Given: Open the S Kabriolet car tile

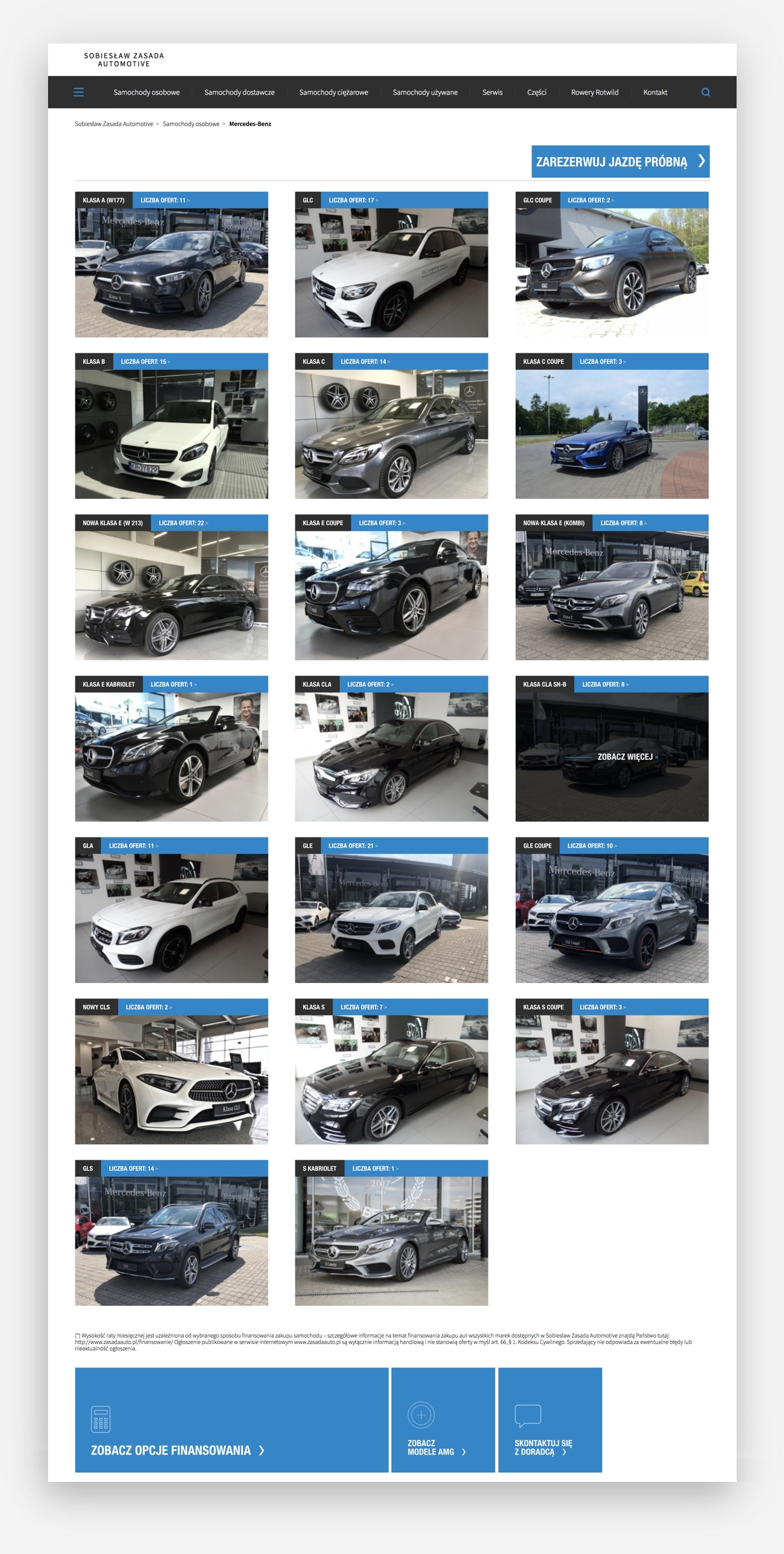Looking at the screenshot, I should (x=391, y=1240).
